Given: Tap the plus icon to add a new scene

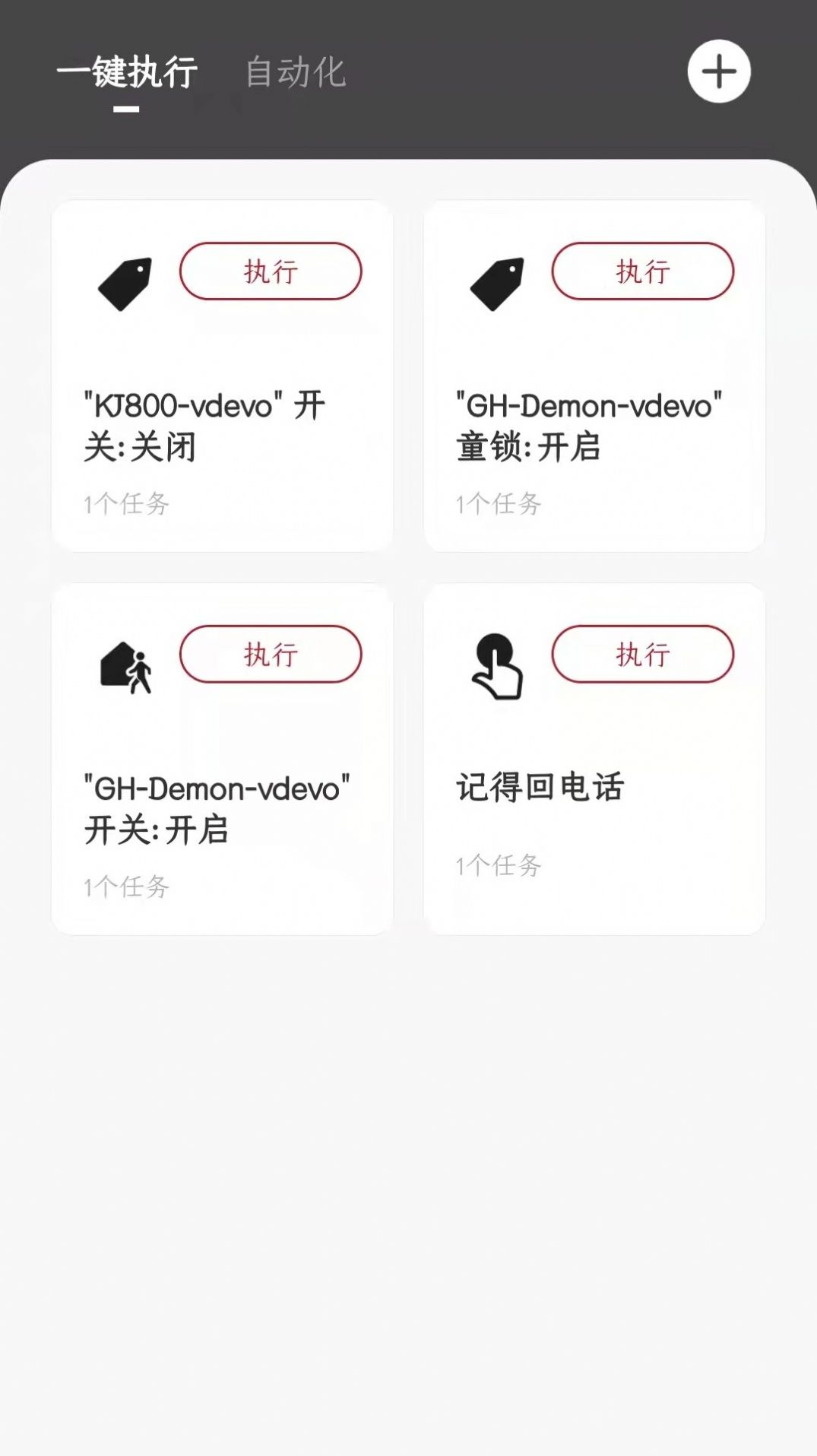Looking at the screenshot, I should click(x=718, y=72).
